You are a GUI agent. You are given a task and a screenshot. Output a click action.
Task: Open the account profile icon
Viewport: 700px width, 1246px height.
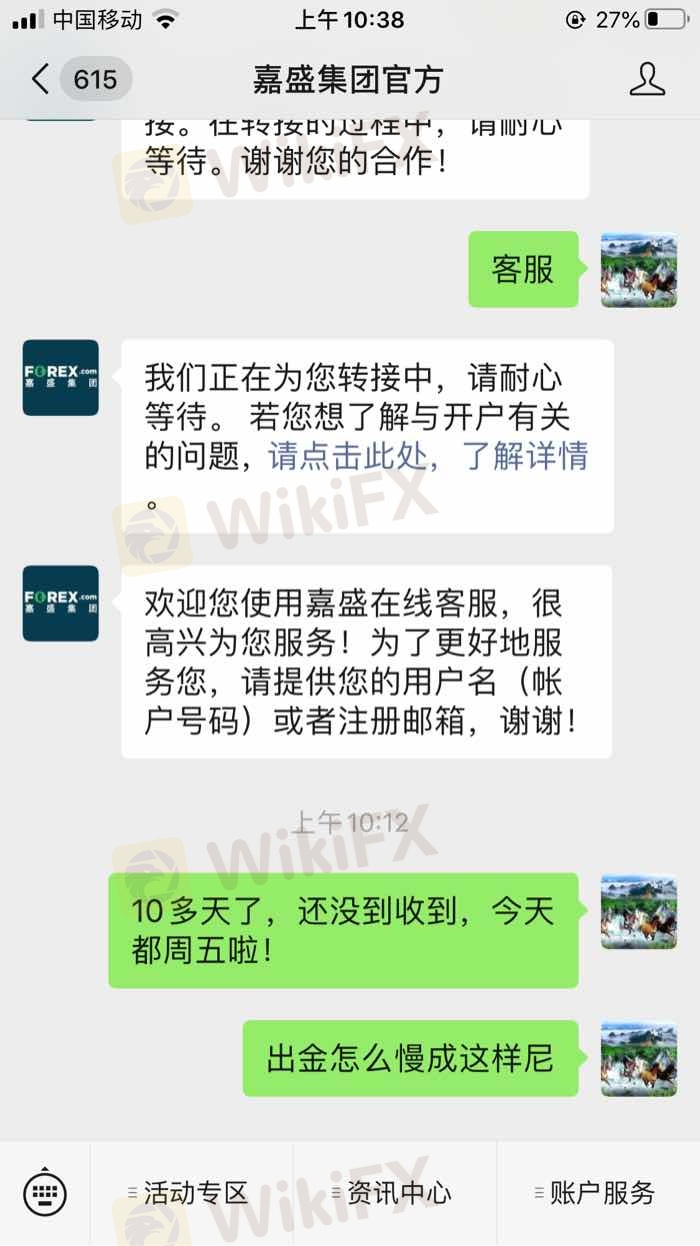pyautogui.click(x=647, y=79)
